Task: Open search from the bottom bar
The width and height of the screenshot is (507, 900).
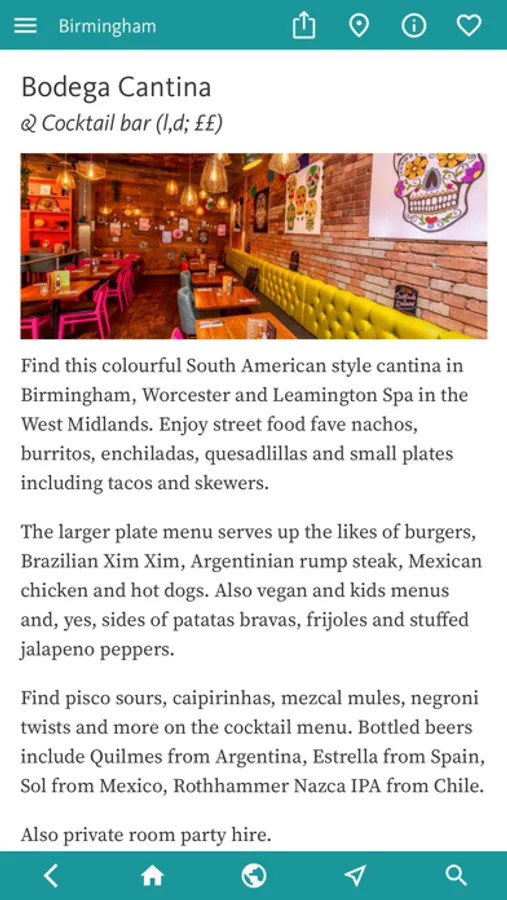Action: pyautogui.click(x=456, y=876)
